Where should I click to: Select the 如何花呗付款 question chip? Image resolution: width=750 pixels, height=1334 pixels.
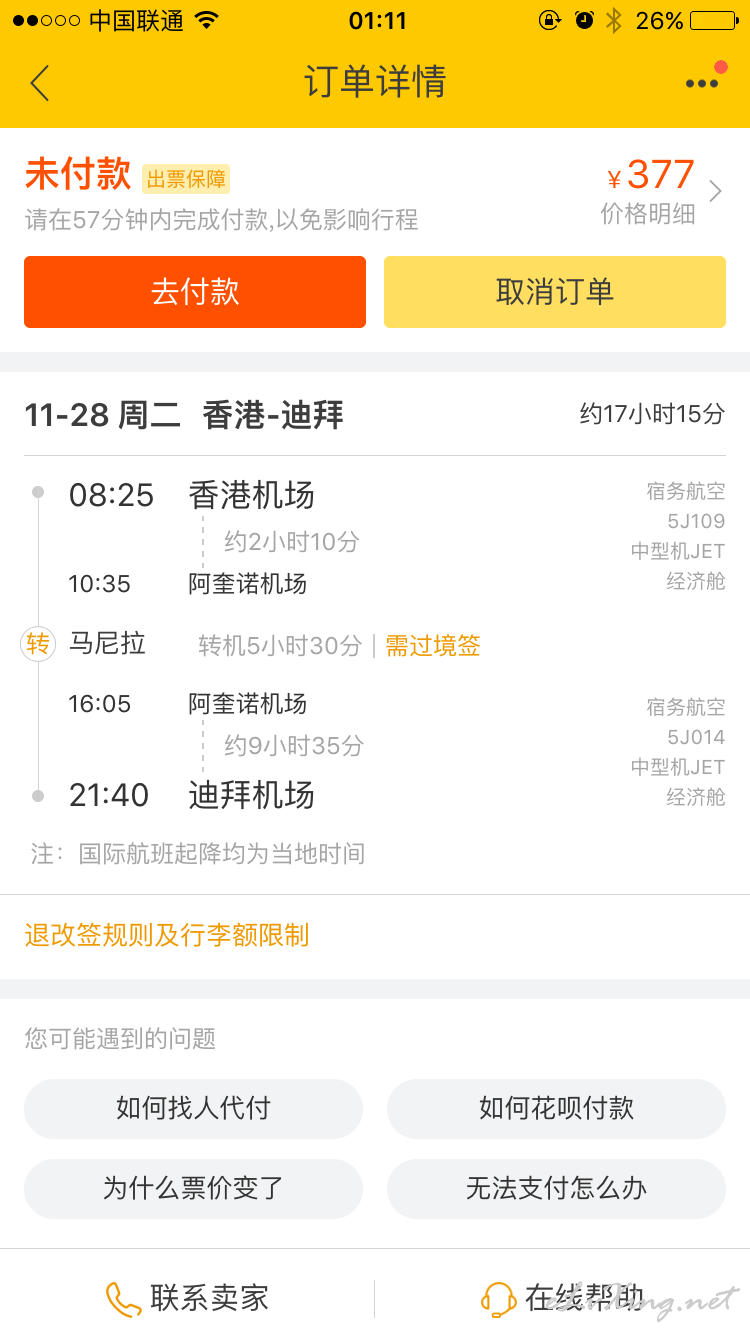(556, 1108)
